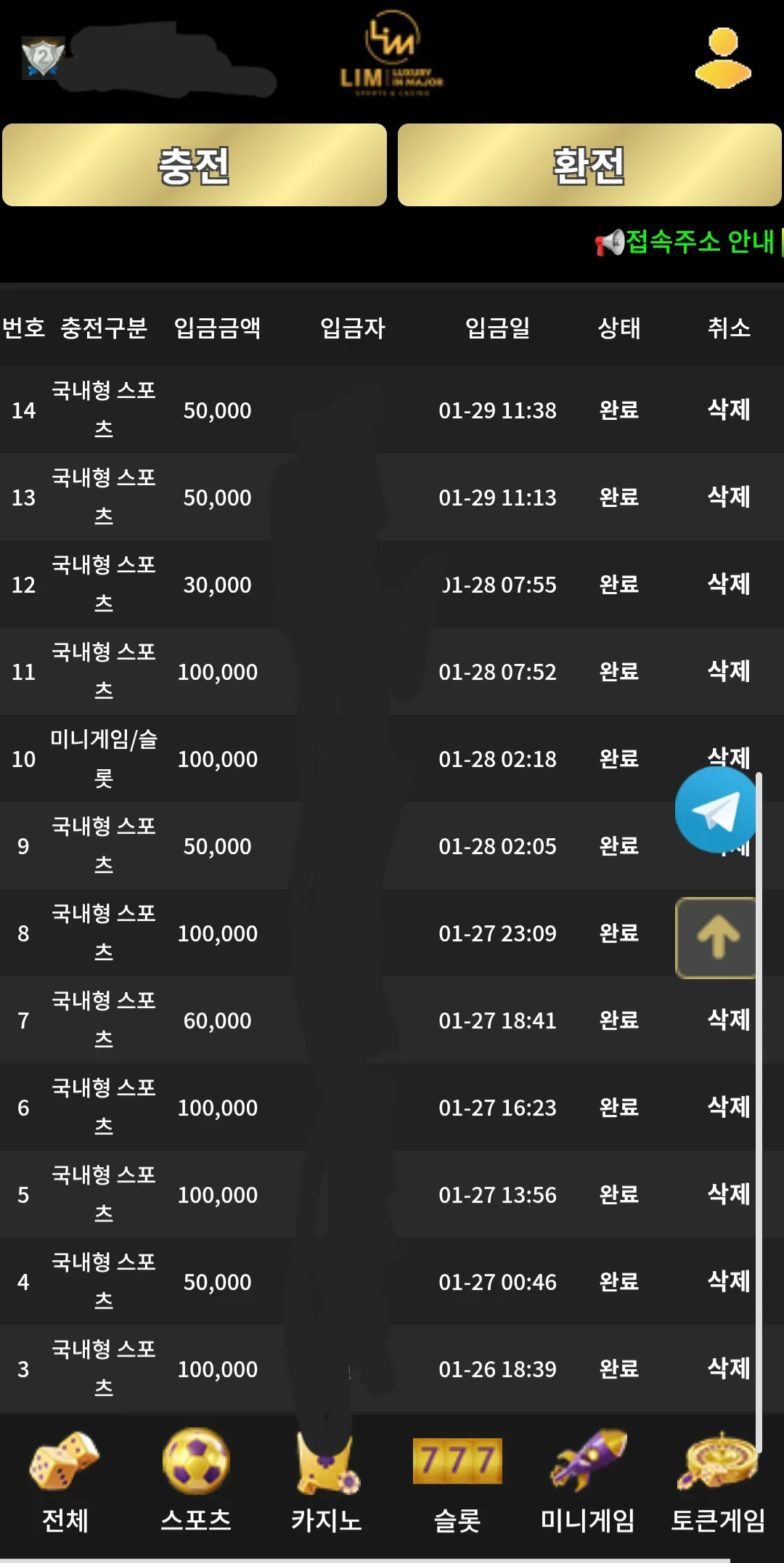This screenshot has height=1563, width=784.
Task: Delete deposit record number 13
Action: pos(729,497)
